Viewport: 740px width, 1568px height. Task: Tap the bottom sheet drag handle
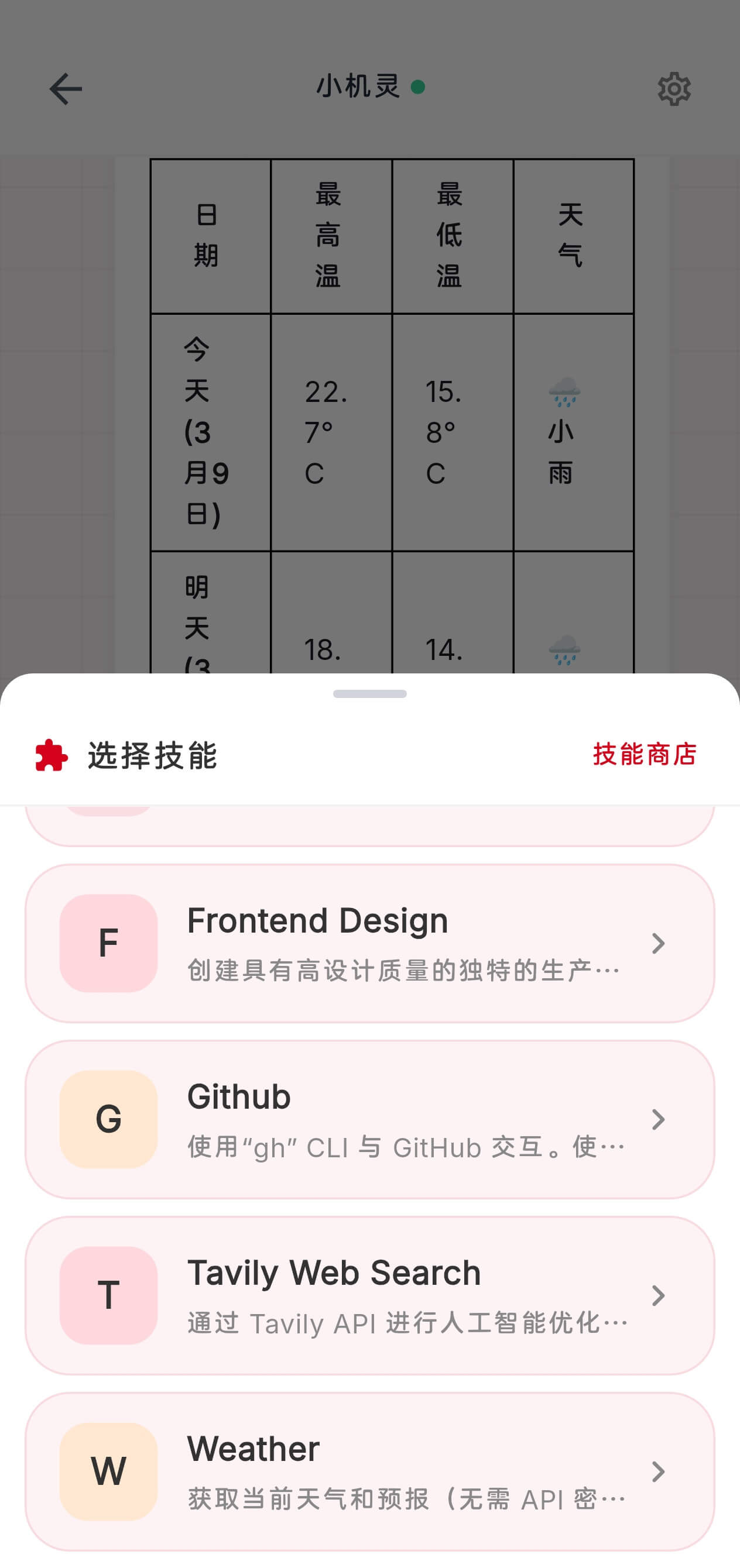tap(369, 694)
